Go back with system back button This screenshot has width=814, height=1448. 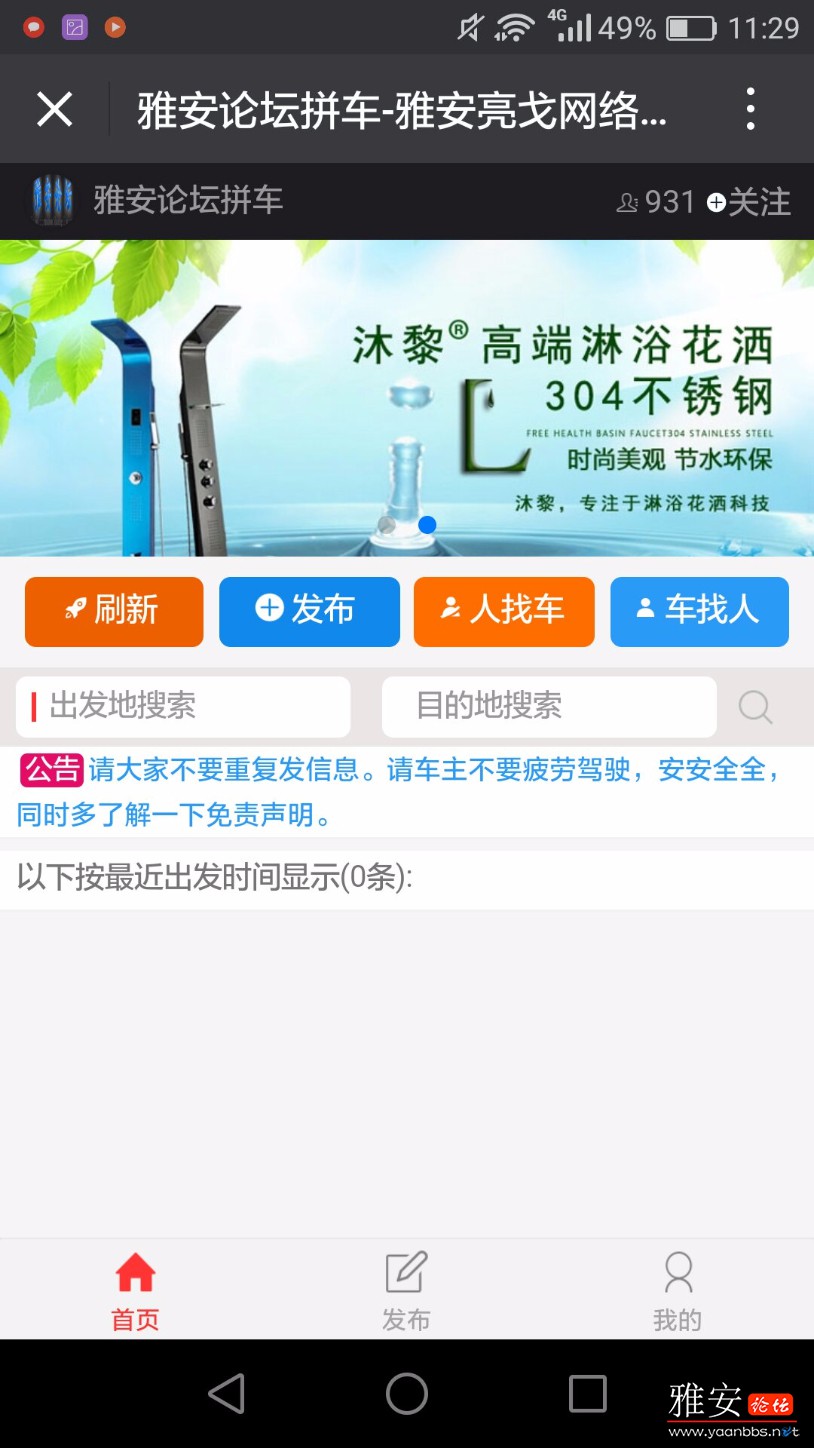pyautogui.click(x=226, y=1393)
